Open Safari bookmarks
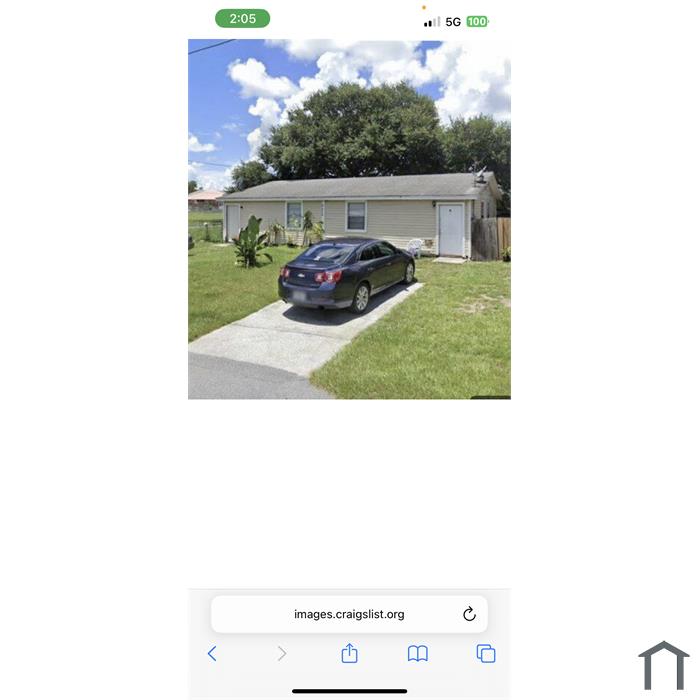 tap(418, 653)
